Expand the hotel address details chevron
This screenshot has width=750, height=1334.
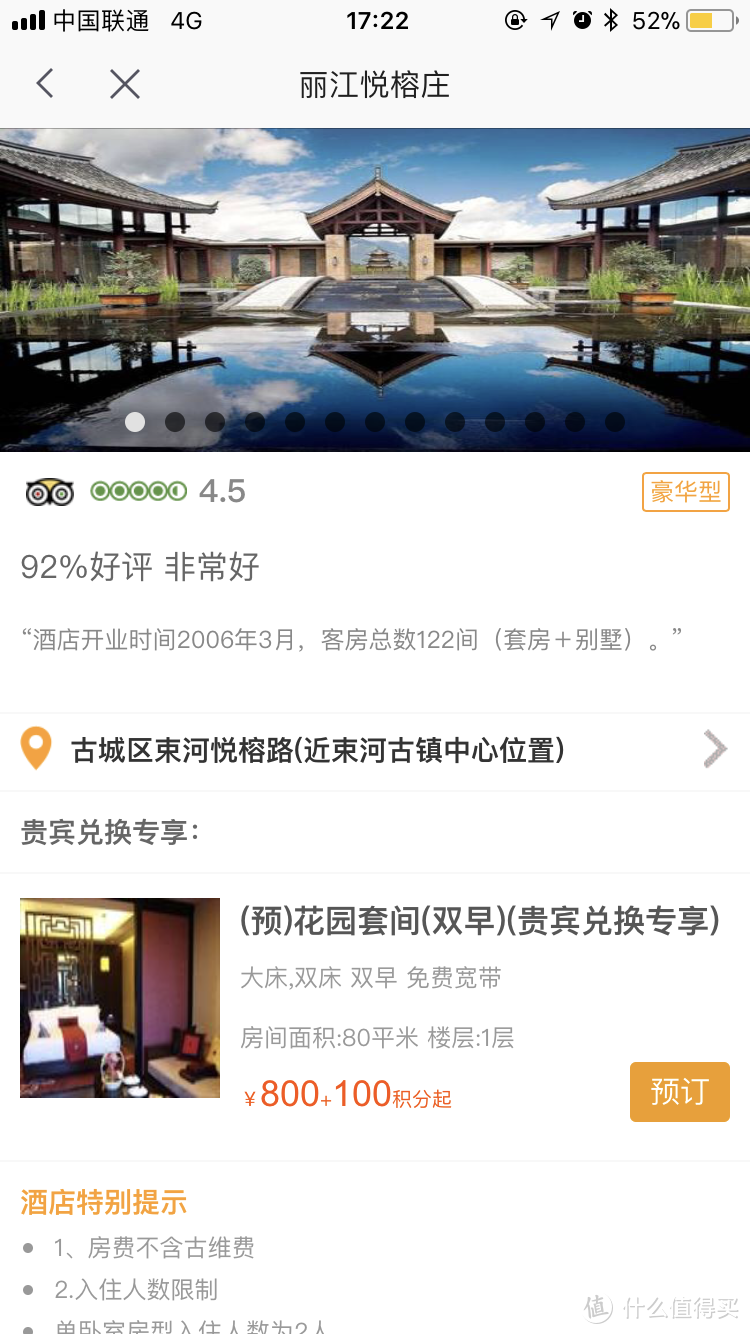[715, 748]
